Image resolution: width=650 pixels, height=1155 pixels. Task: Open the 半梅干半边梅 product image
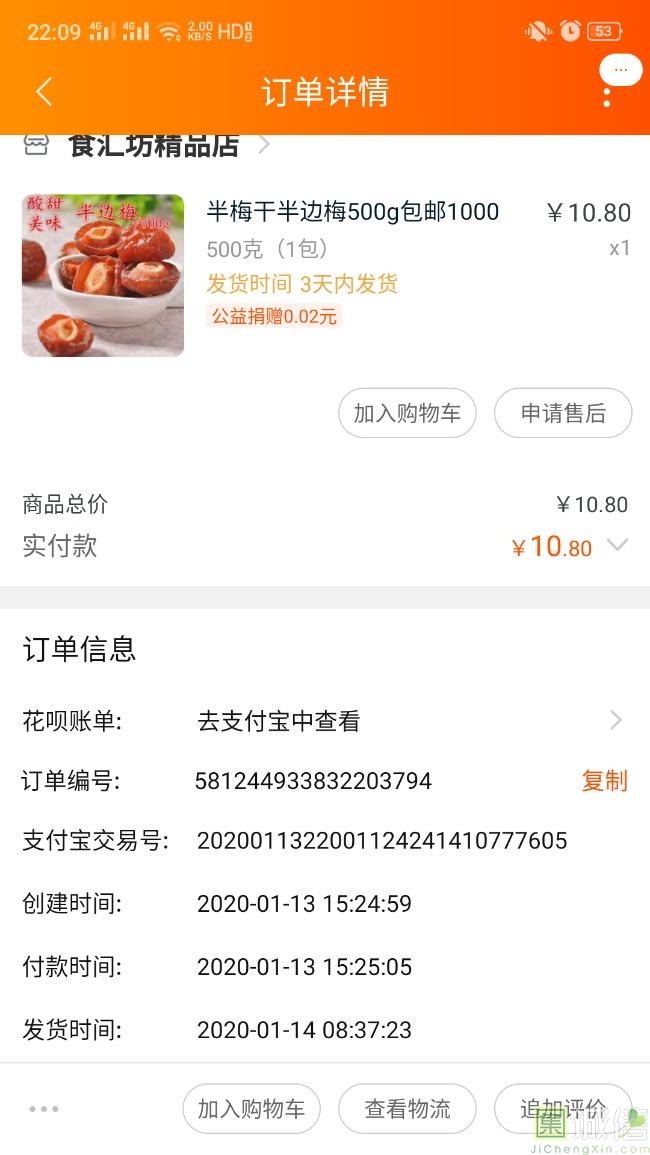(x=103, y=275)
